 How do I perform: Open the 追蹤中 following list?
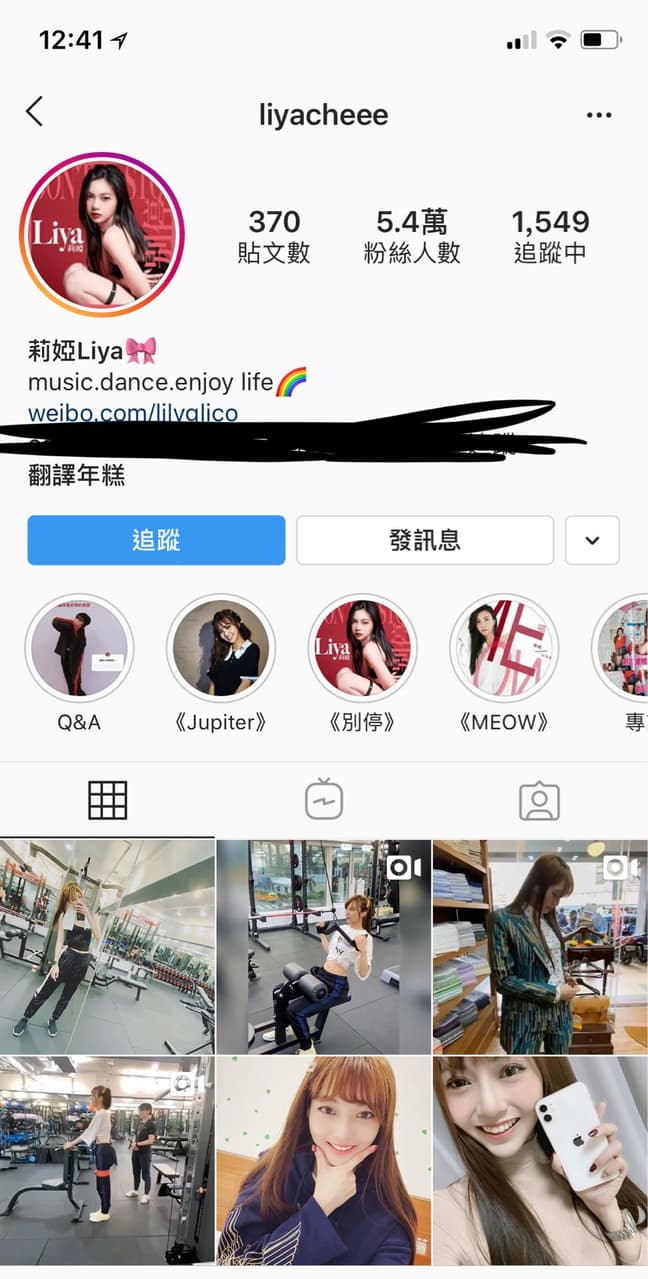(x=550, y=236)
